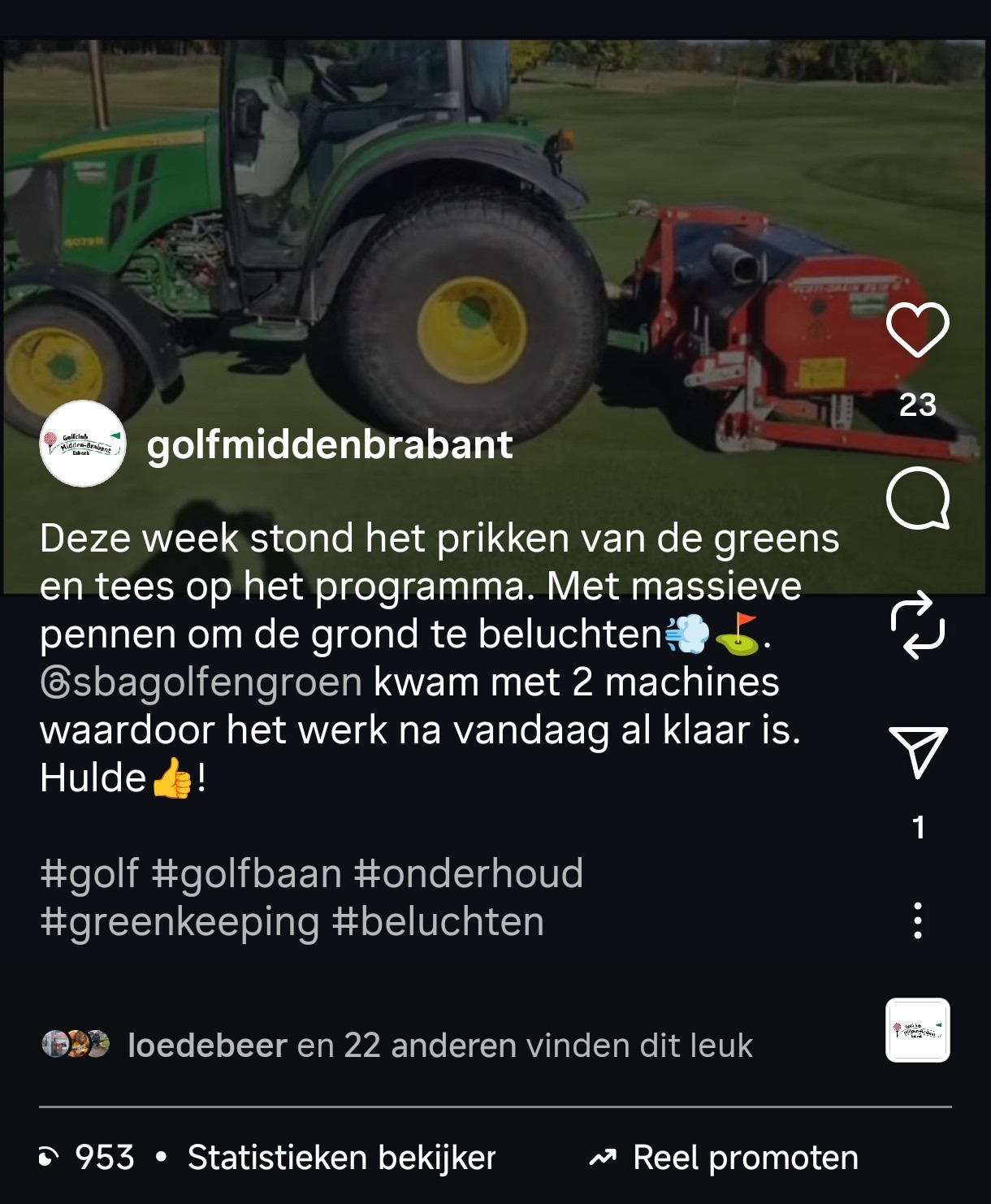Open the #golf hashtag
This screenshot has width=991, height=1204.
(89, 874)
